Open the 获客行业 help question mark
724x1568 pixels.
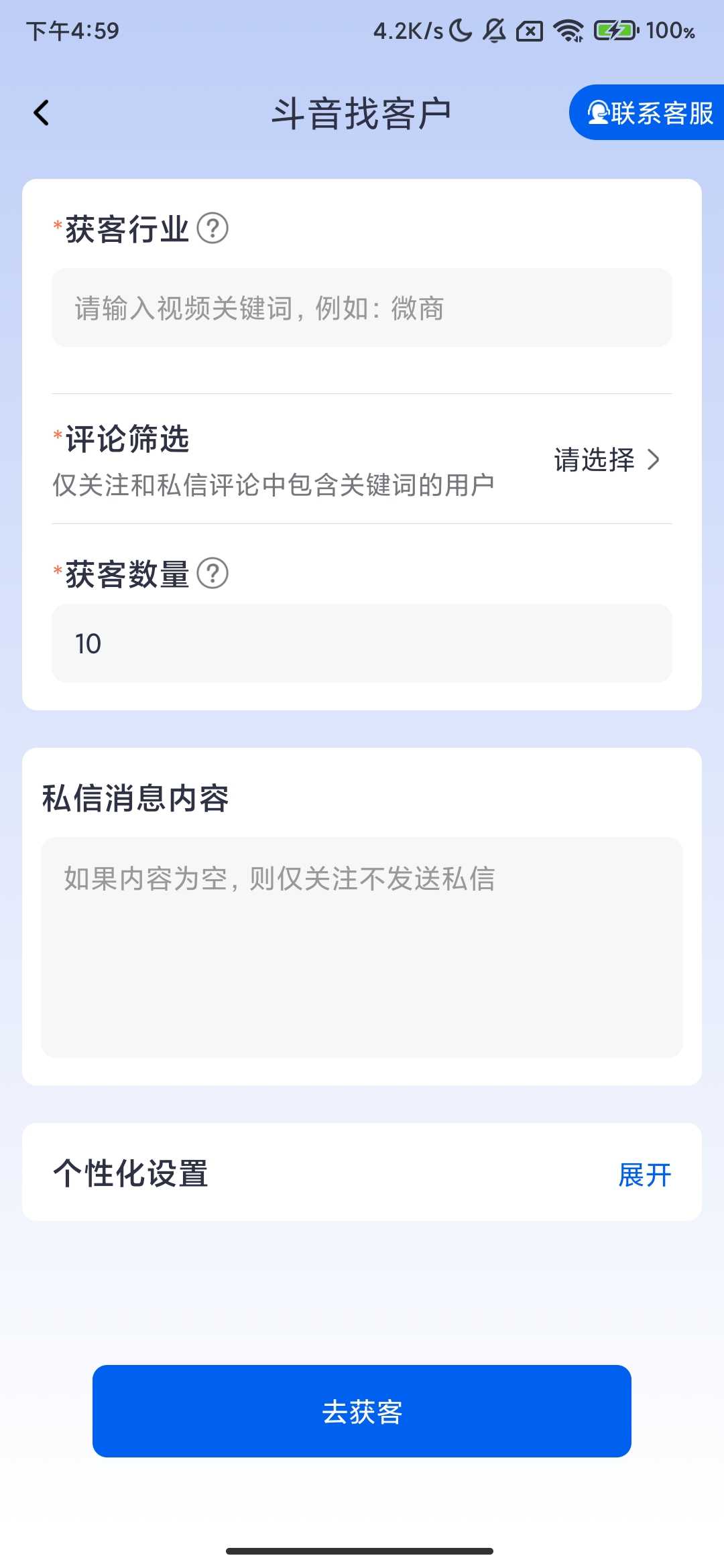pyautogui.click(x=213, y=229)
